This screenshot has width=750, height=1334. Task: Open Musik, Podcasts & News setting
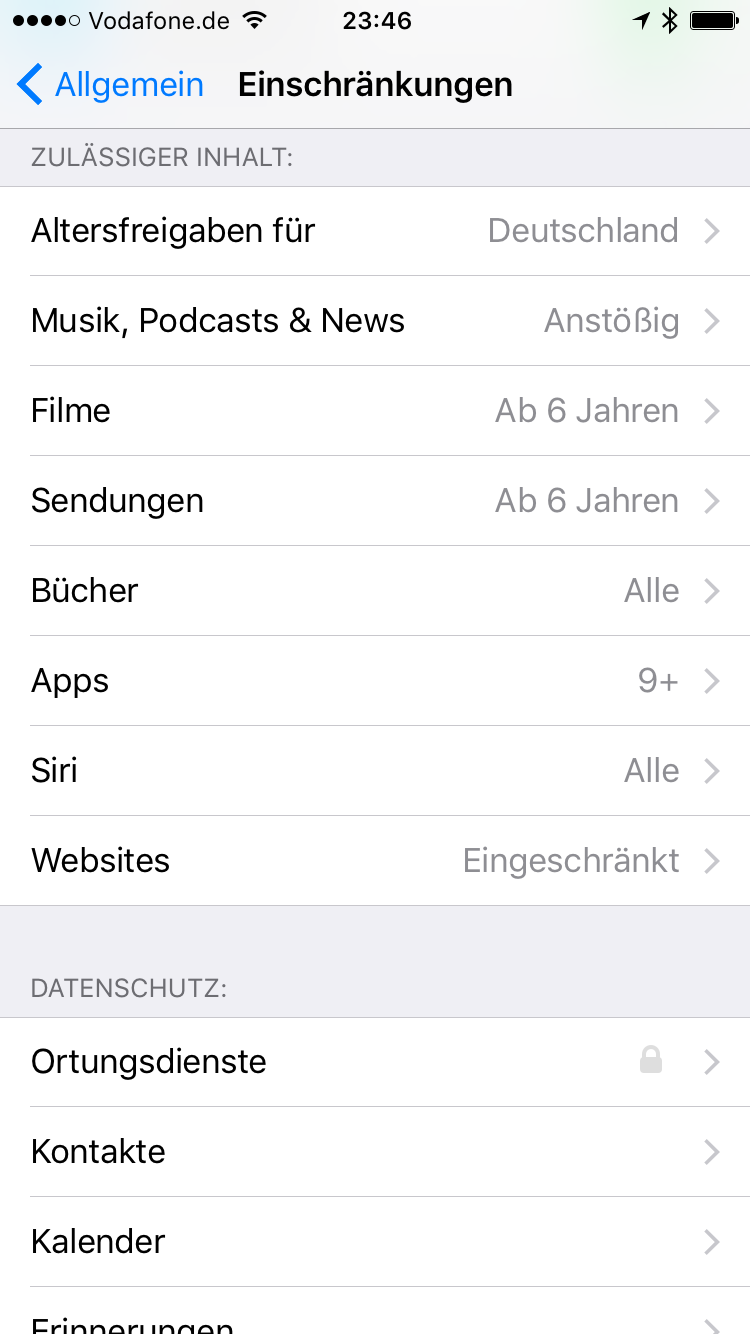(x=375, y=321)
